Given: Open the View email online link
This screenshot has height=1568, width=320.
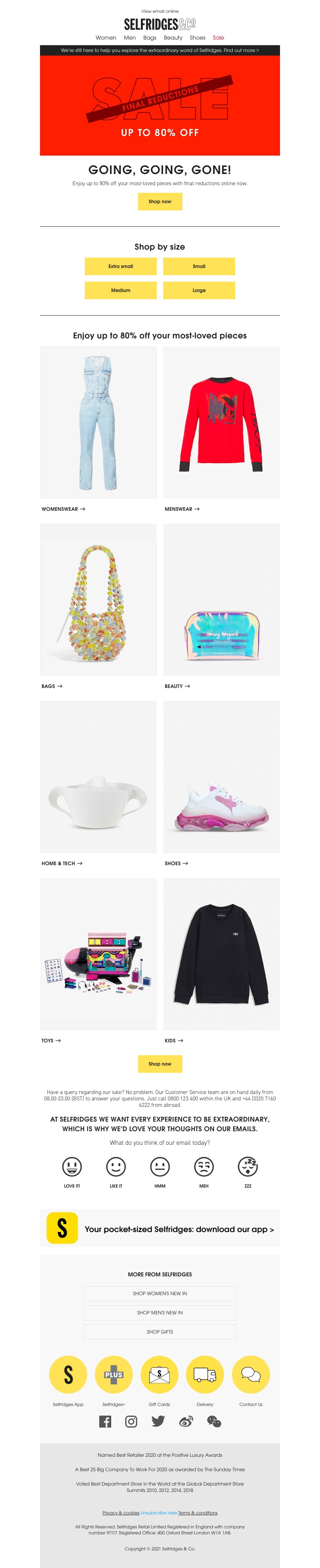Looking at the screenshot, I should click(159, 11).
